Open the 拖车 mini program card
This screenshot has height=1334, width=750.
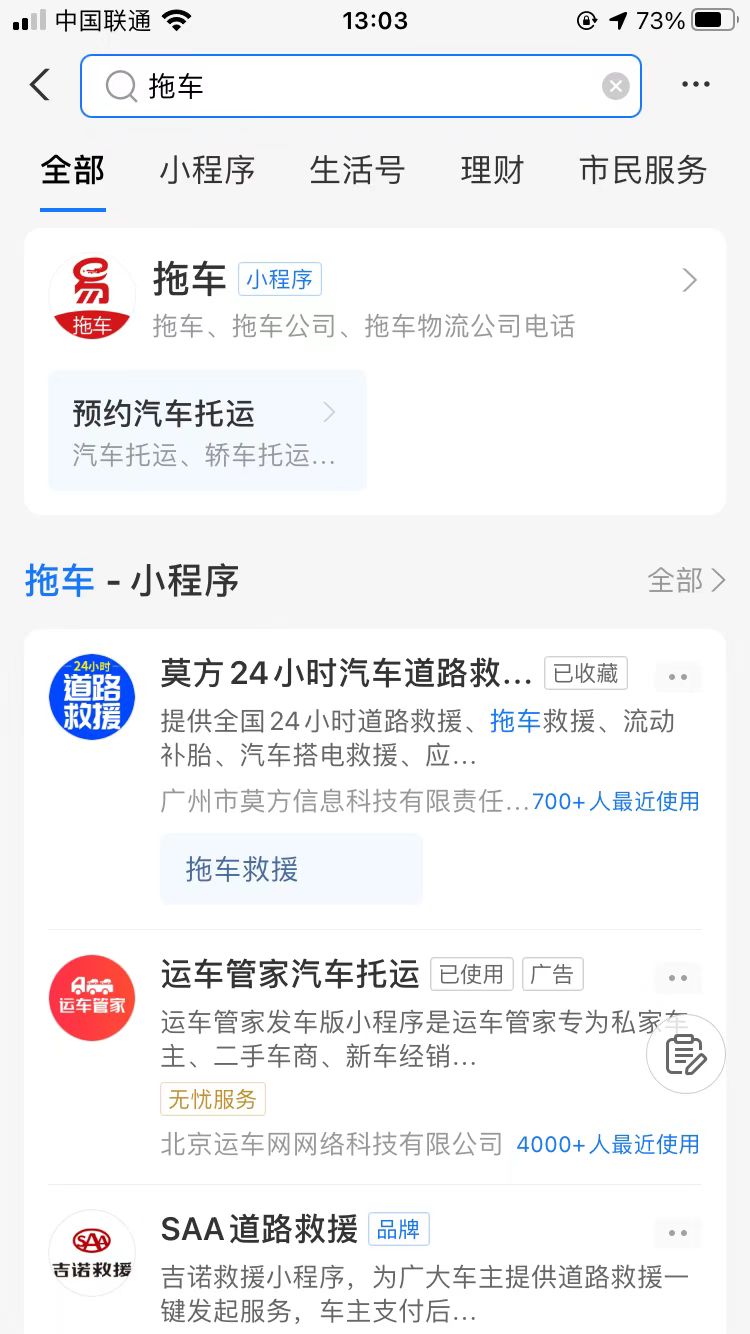(375, 296)
